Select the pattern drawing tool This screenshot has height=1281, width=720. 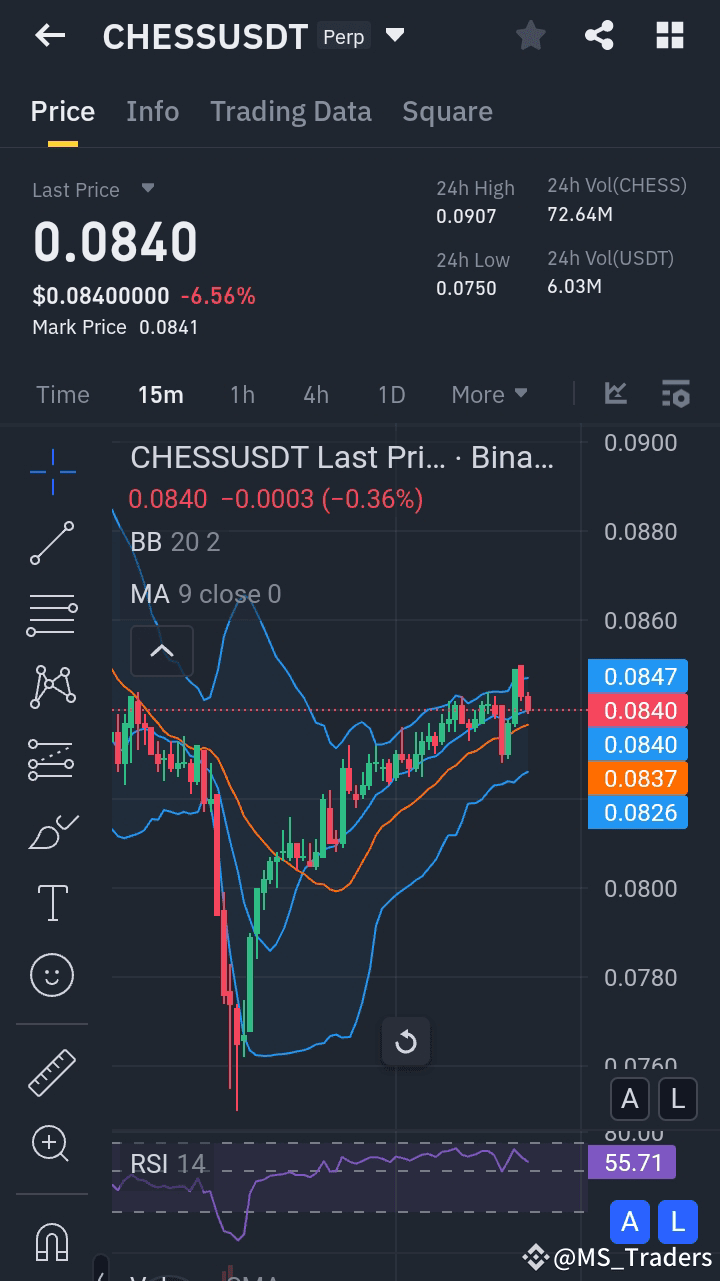tap(50, 686)
